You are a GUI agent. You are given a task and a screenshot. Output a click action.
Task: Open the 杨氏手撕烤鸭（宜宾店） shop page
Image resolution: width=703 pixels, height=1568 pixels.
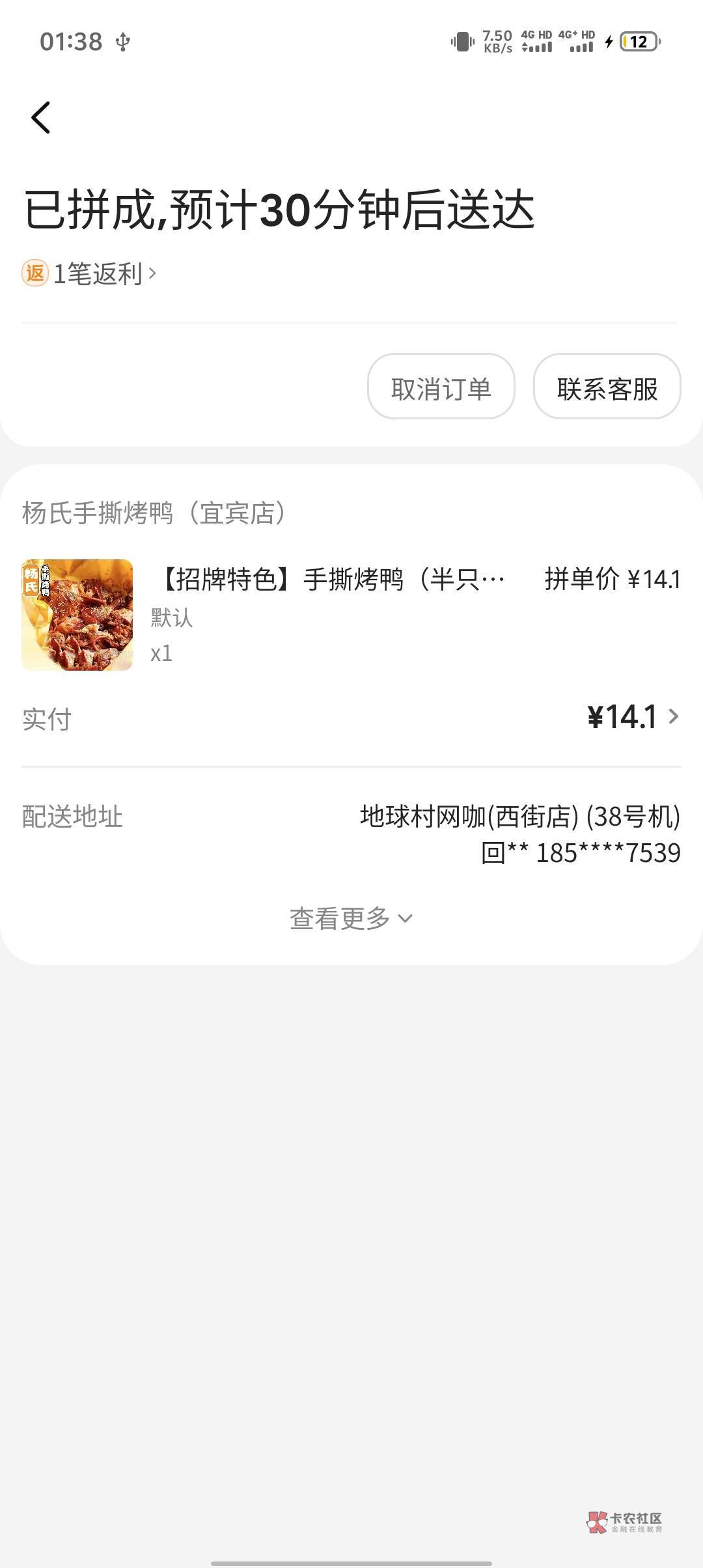pyautogui.click(x=154, y=513)
